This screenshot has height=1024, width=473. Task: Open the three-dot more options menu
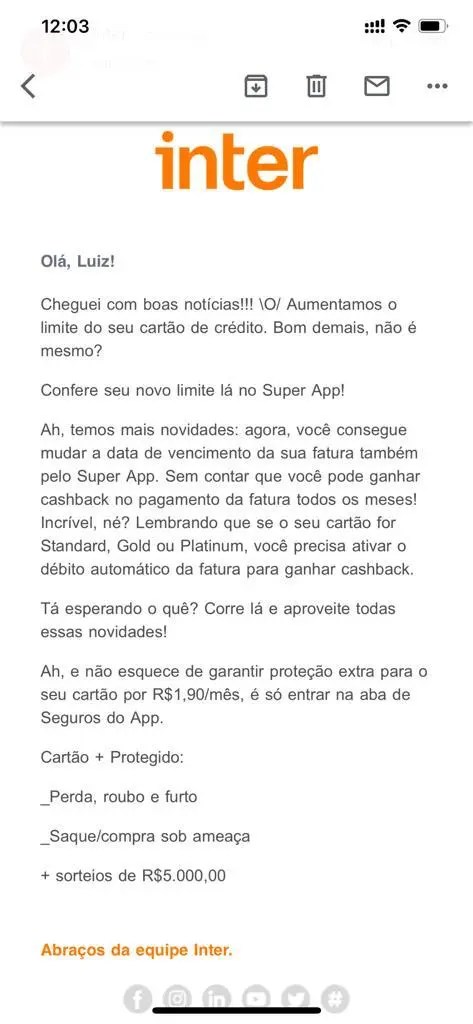(x=437, y=86)
